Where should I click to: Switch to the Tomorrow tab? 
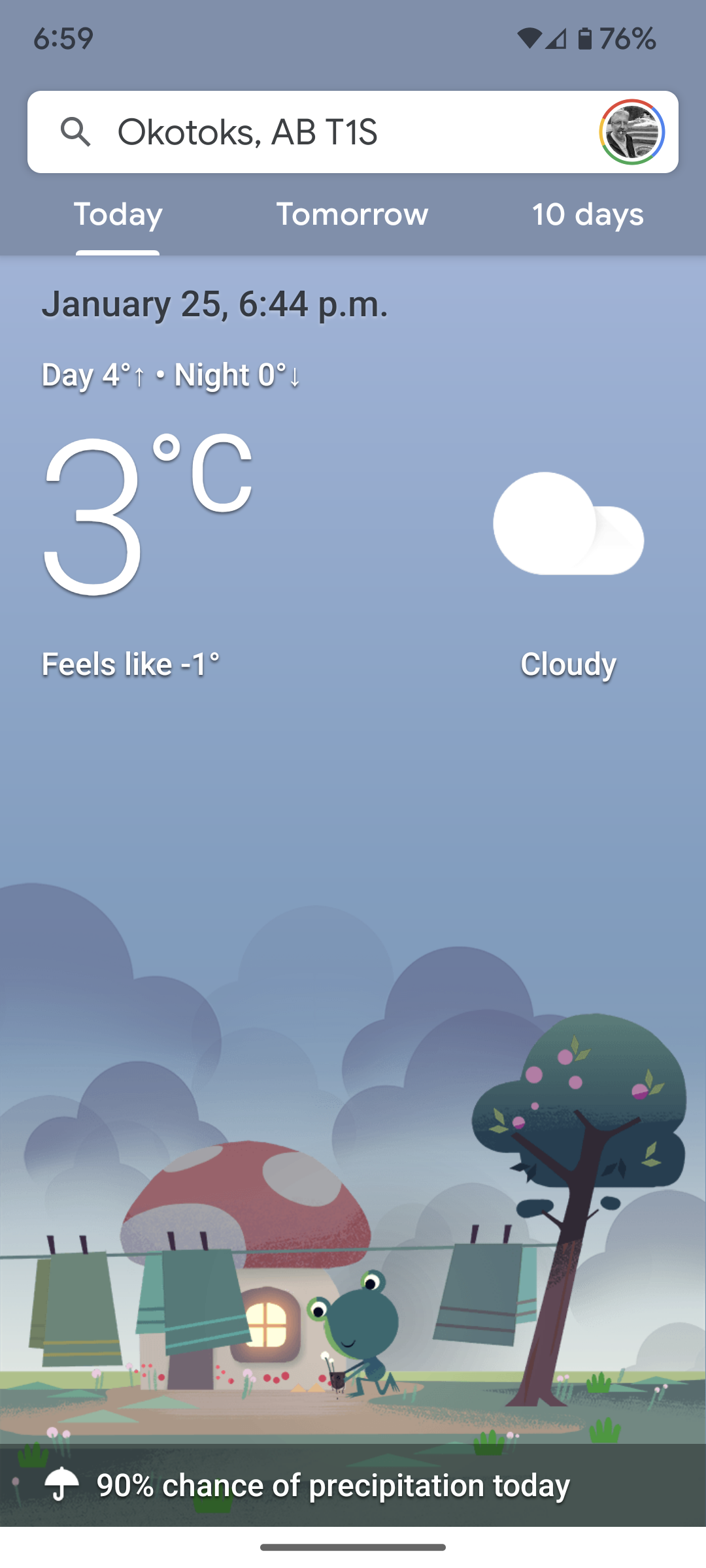click(x=352, y=215)
